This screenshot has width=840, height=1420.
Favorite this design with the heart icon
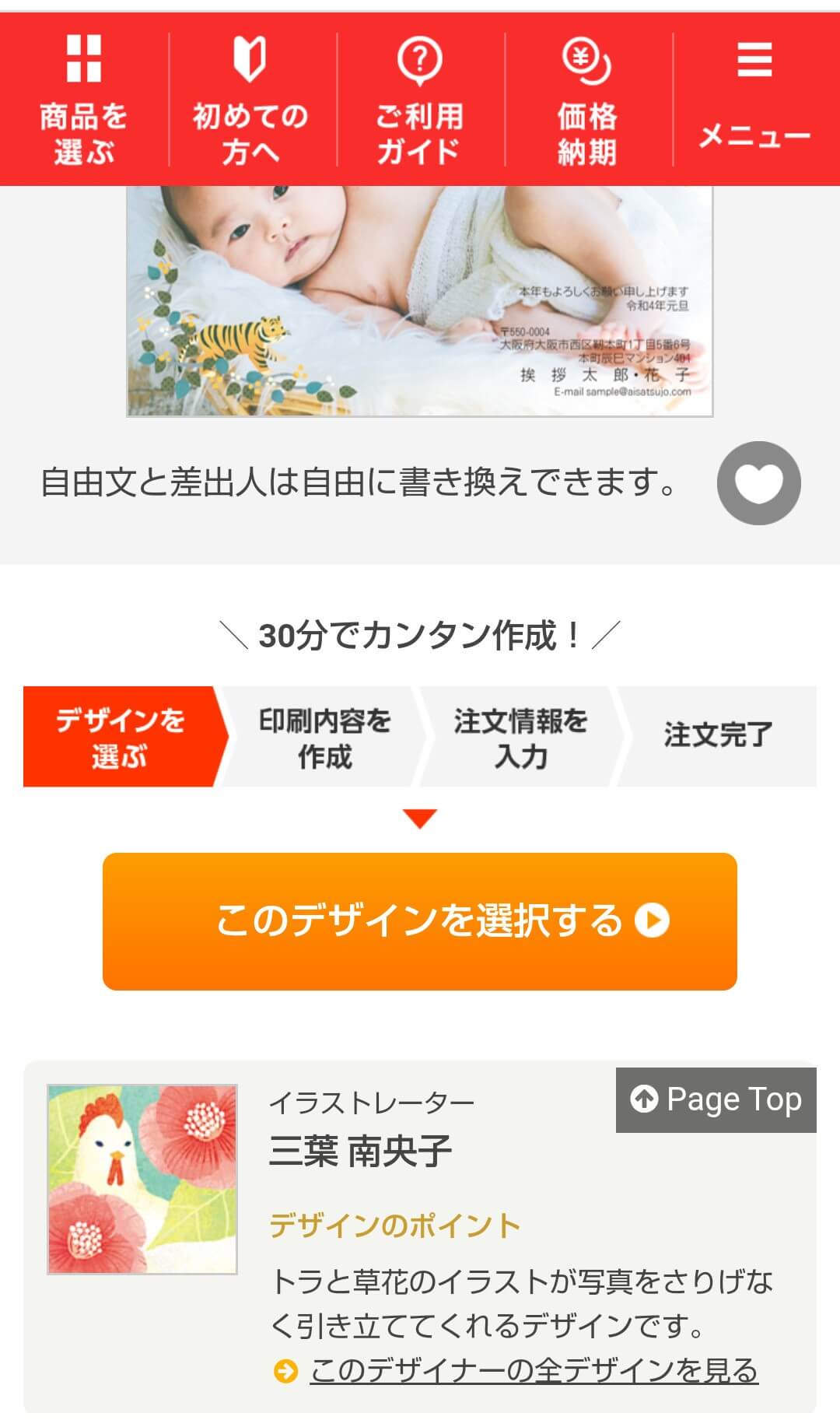click(758, 483)
